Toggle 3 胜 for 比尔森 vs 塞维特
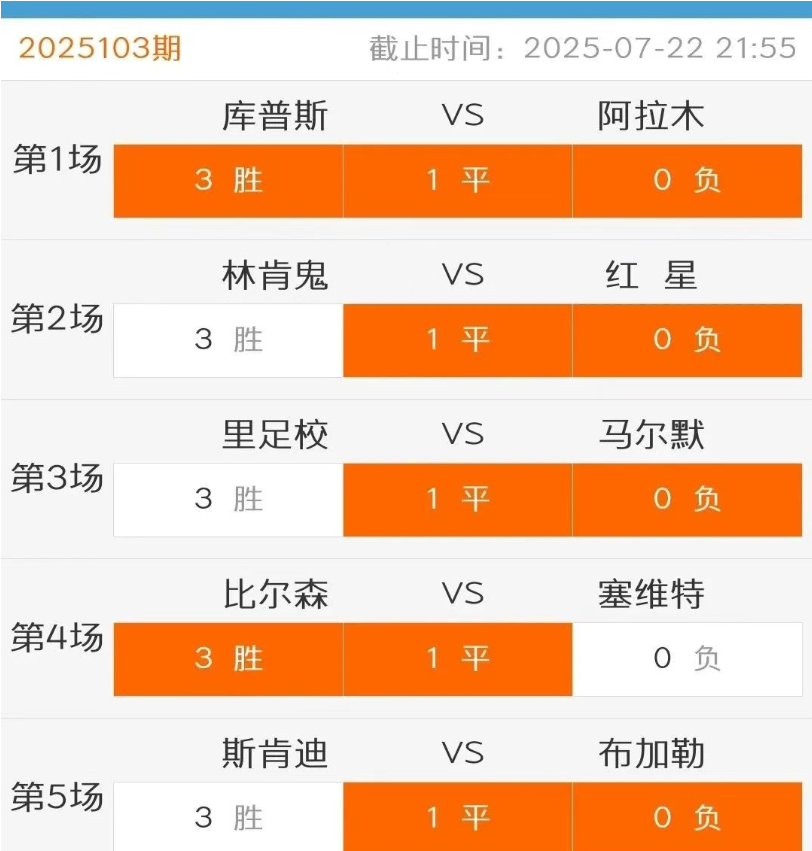Image resolution: width=812 pixels, height=851 pixels. point(228,659)
